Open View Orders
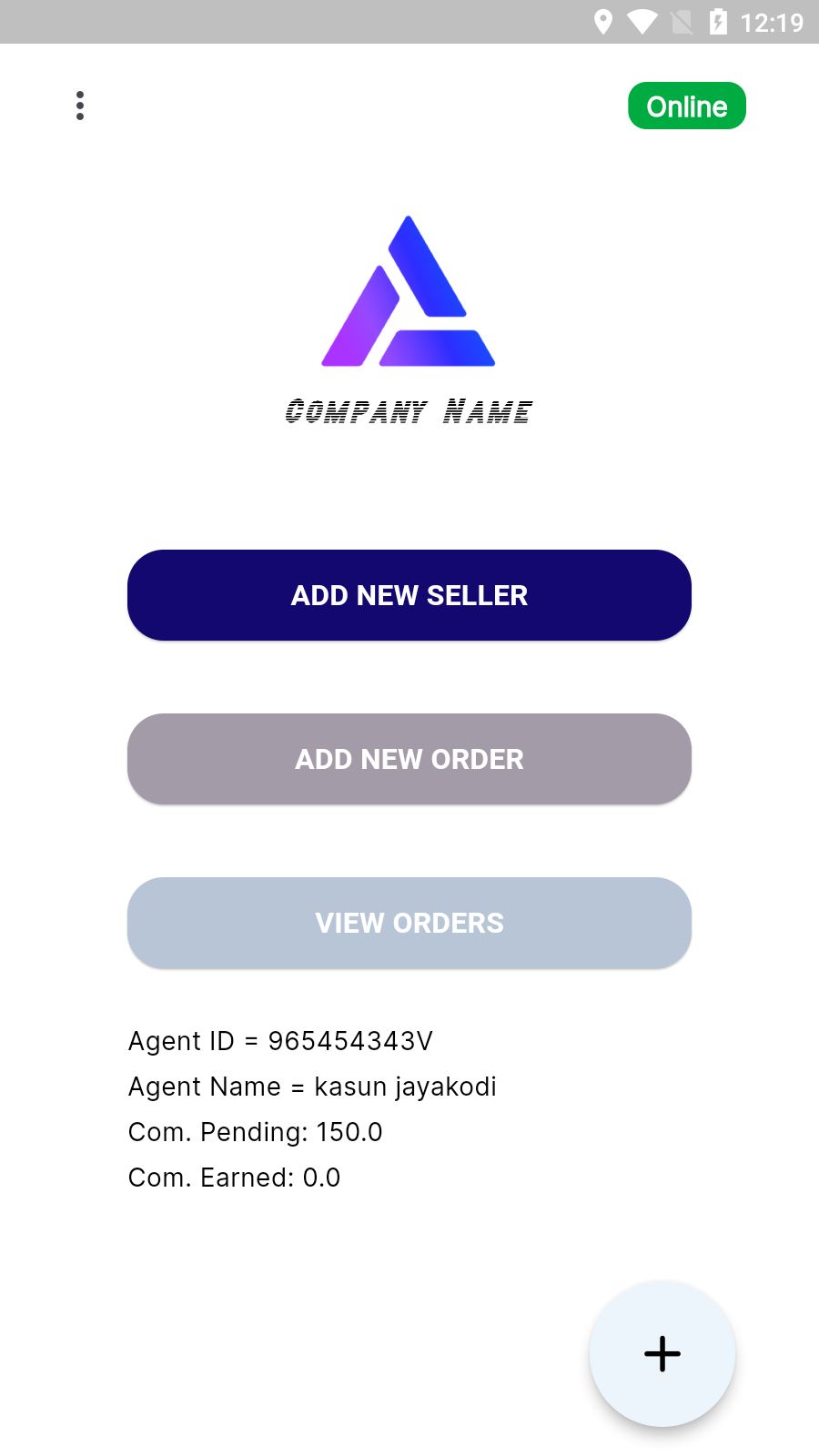819x1456 pixels. pyautogui.click(x=409, y=923)
